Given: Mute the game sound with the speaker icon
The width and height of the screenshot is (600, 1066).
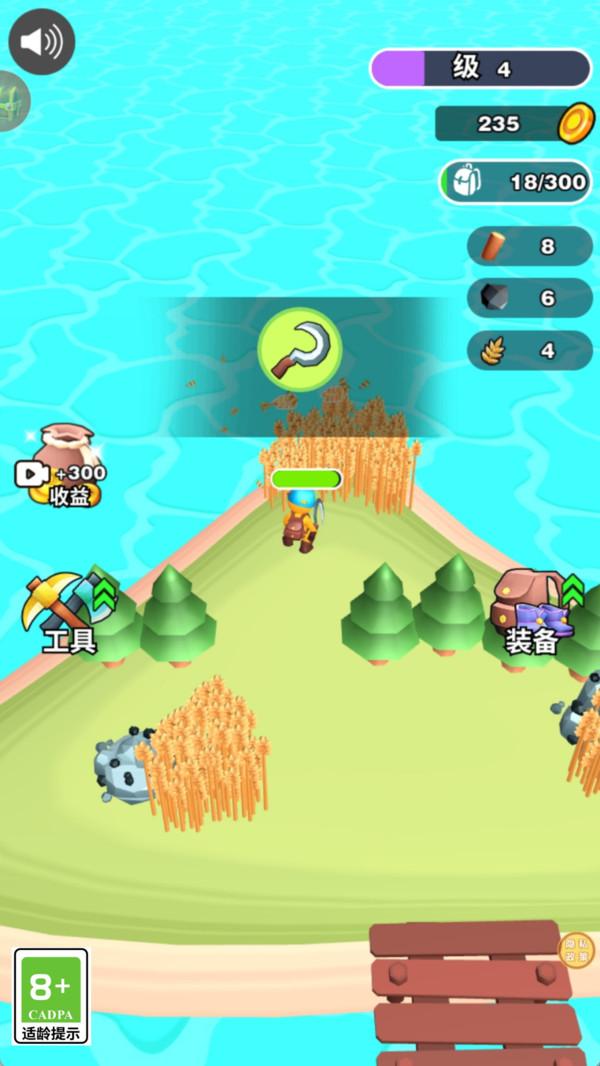Looking at the screenshot, I should click(41, 42).
